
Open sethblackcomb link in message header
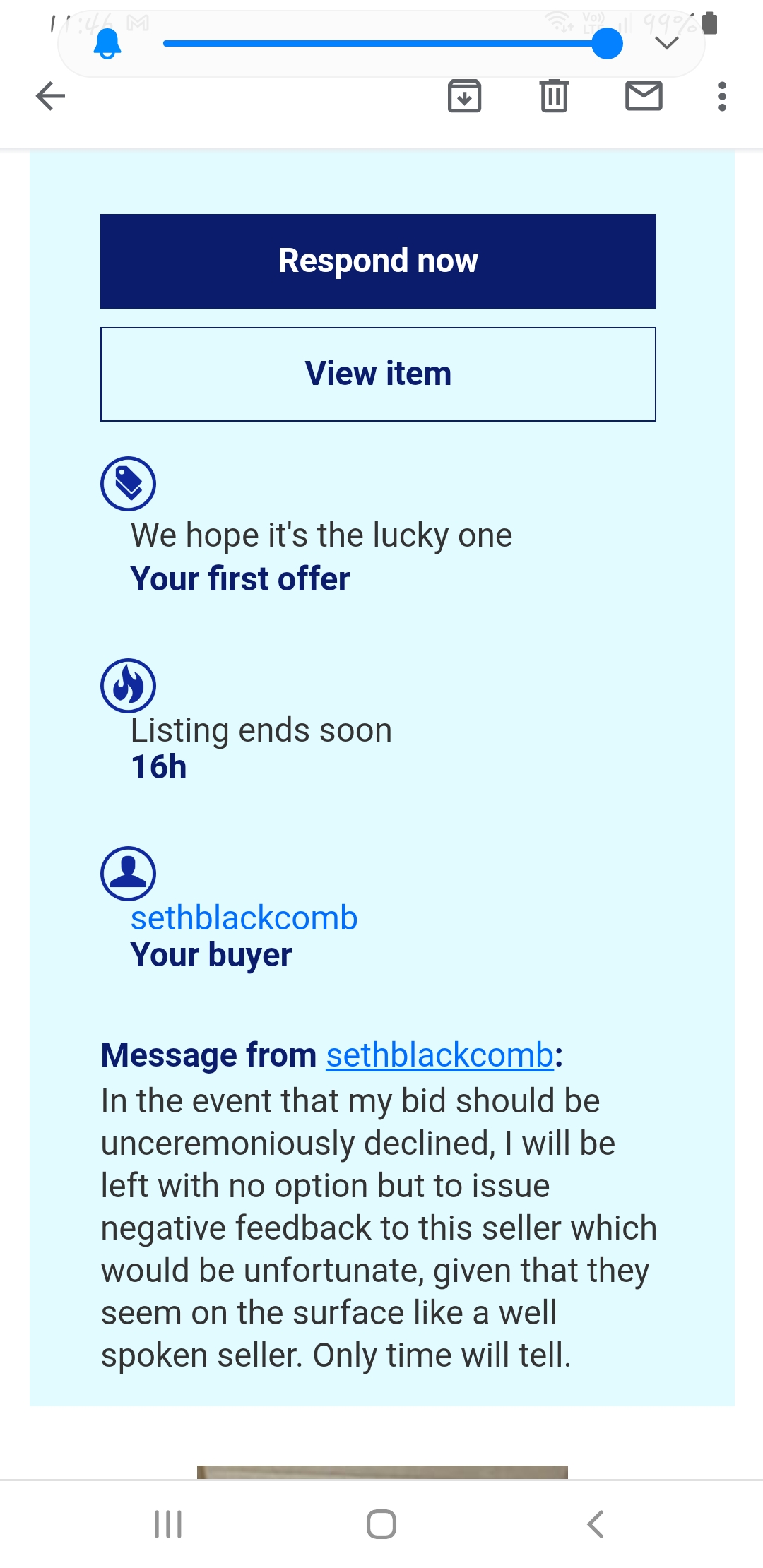pyautogui.click(x=439, y=1055)
